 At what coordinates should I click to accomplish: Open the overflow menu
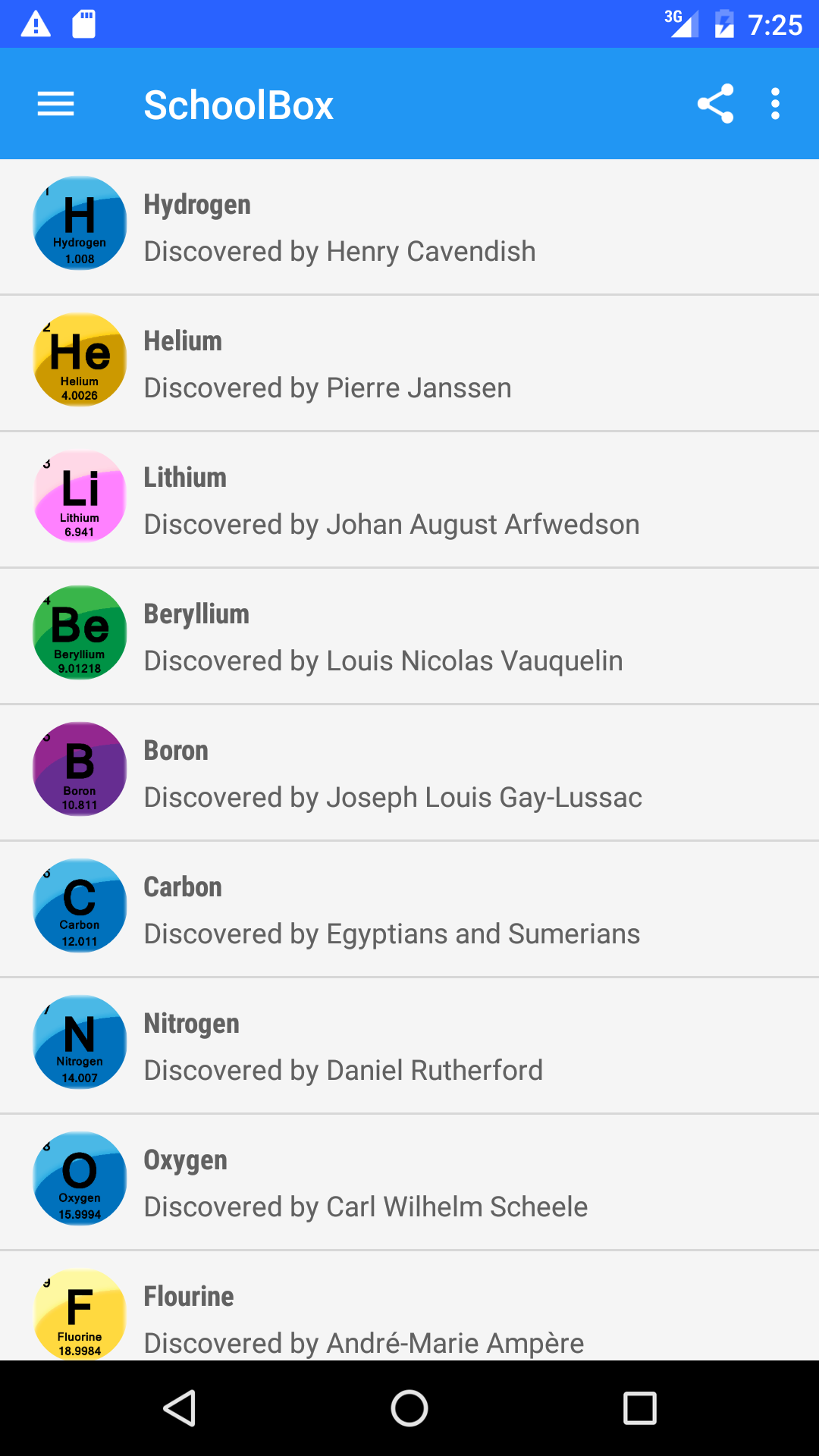coord(774,103)
